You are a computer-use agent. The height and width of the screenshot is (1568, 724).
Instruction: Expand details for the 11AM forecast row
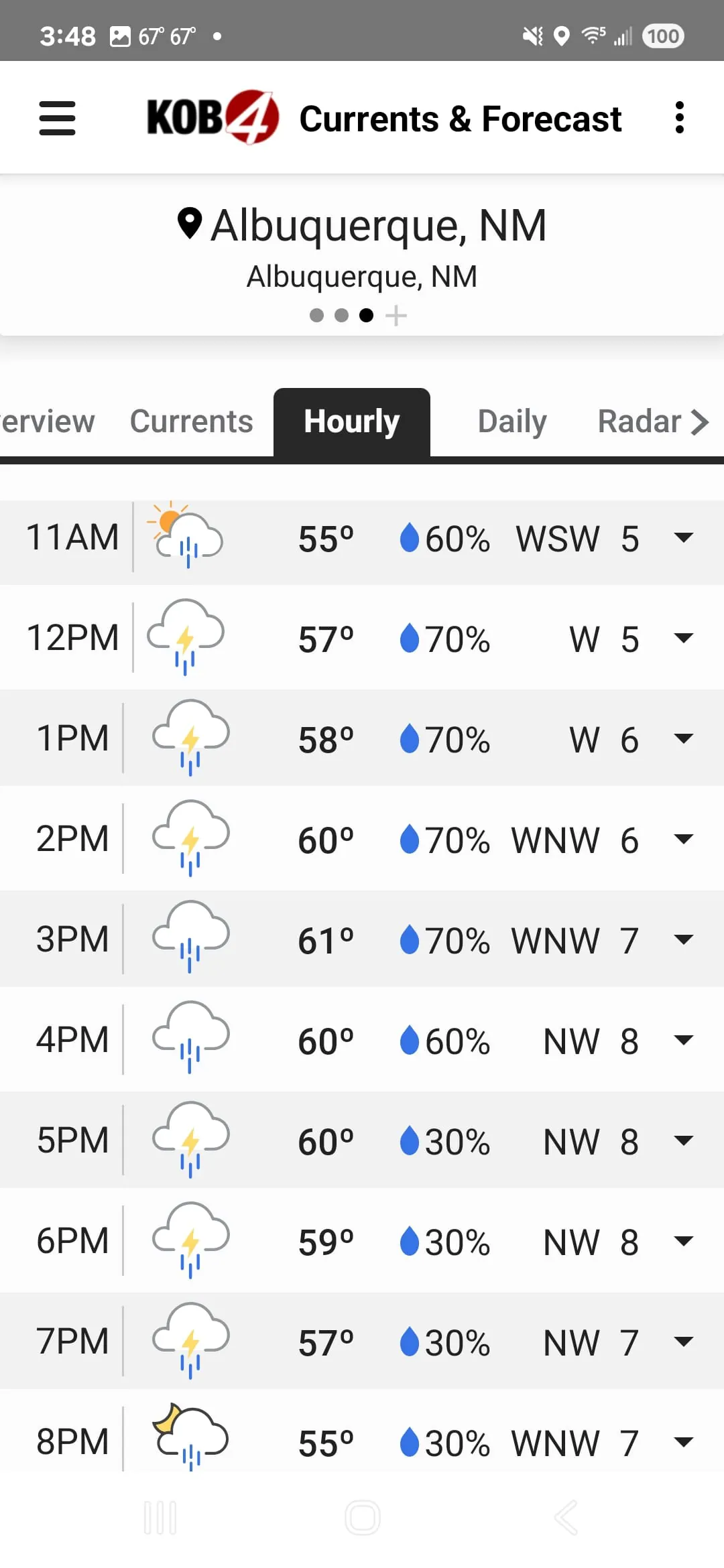point(684,537)
